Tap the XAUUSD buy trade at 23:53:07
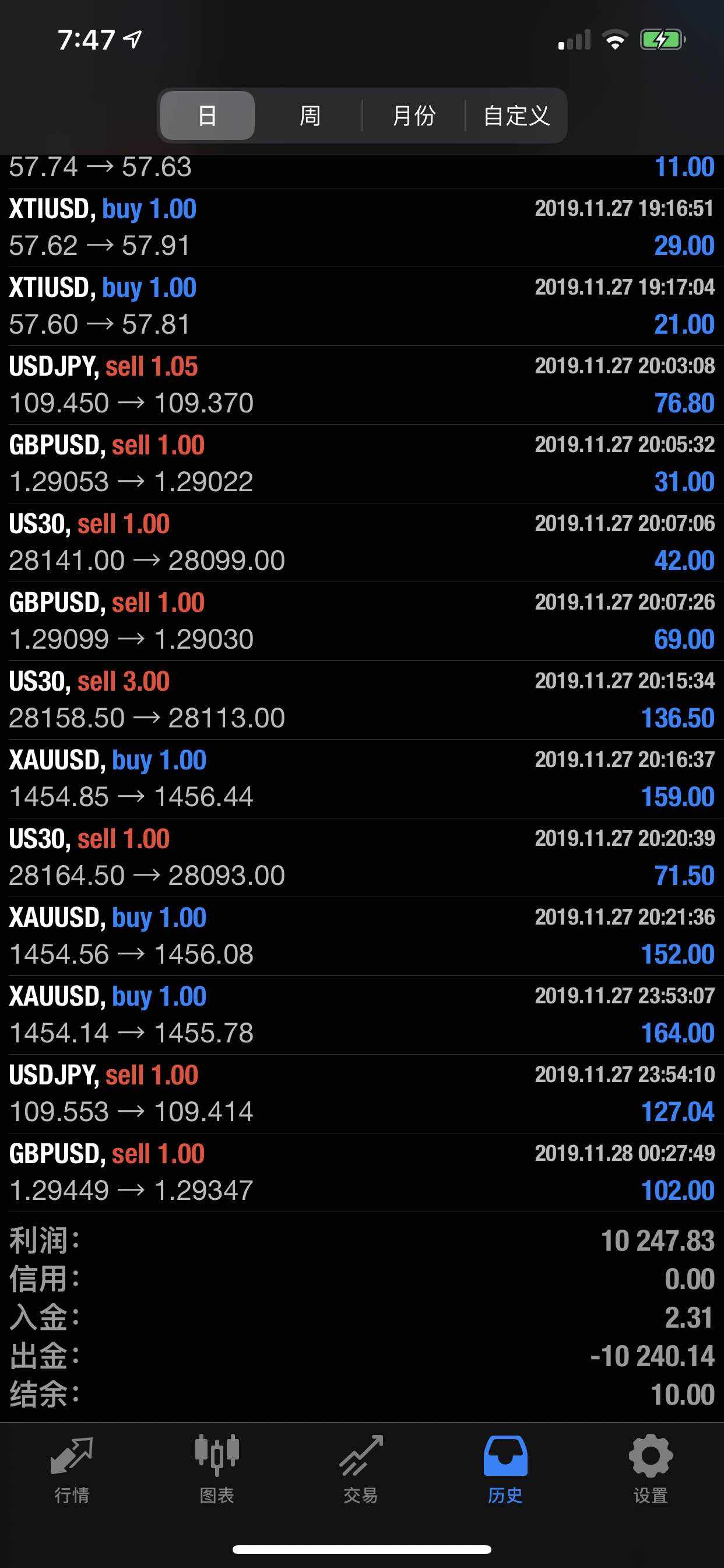The height and width of the screenshot is (1568, 724). click(362, 1014)
